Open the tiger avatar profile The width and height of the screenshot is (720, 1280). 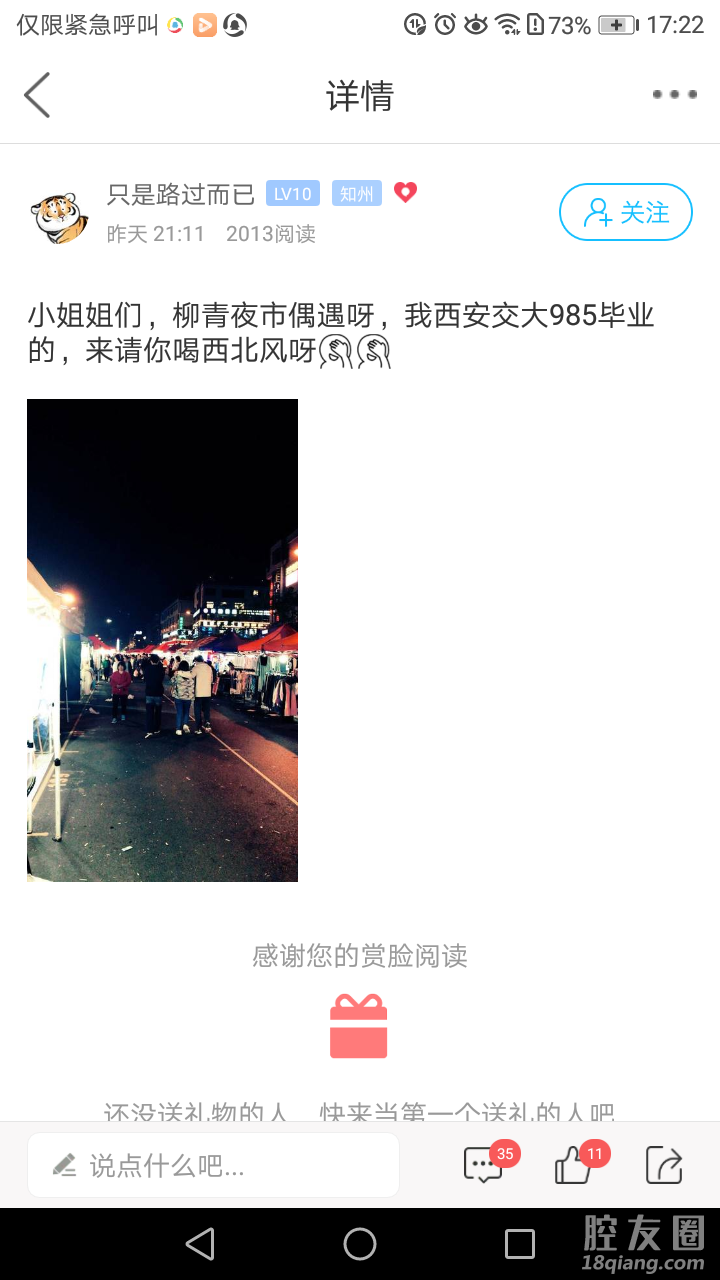[x=60, y=214]
